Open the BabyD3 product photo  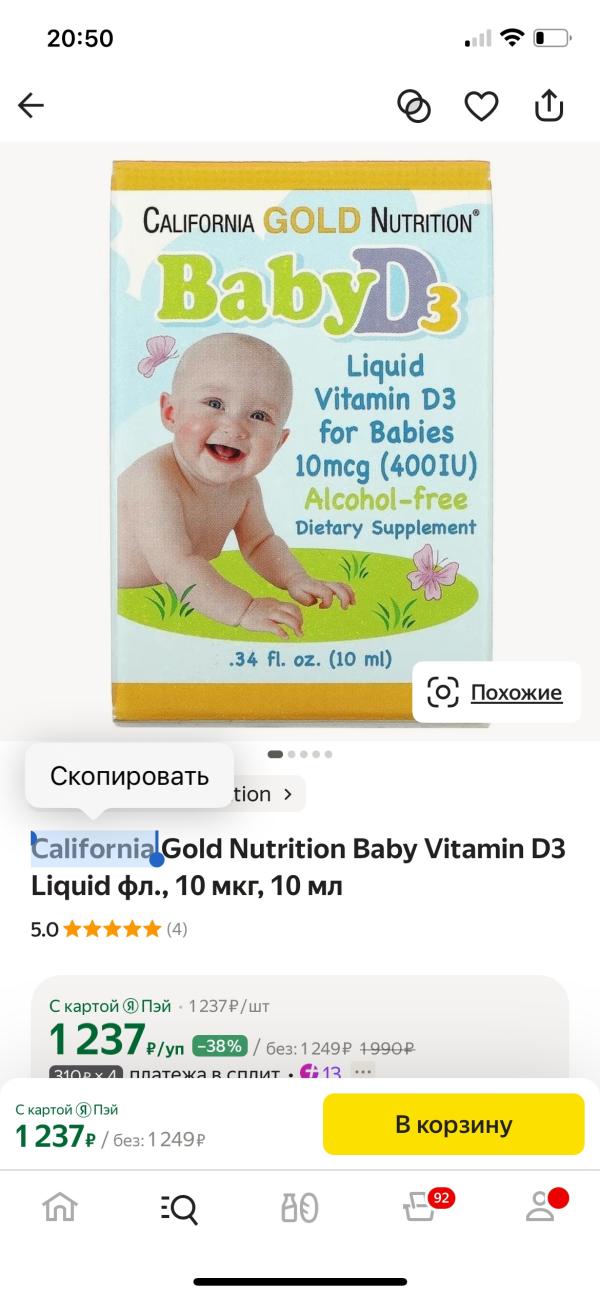point(301,440)
